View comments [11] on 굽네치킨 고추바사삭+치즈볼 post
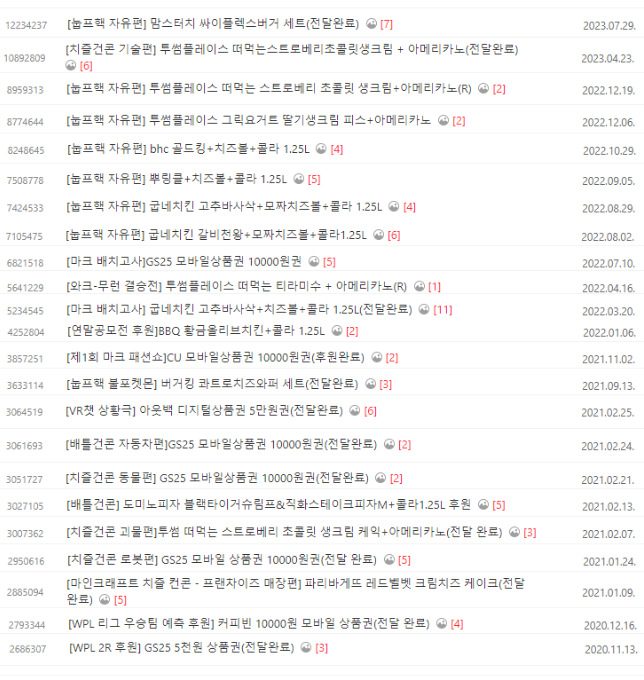Image resolution: width=644 pixels, height=680 pixels. 442,310
